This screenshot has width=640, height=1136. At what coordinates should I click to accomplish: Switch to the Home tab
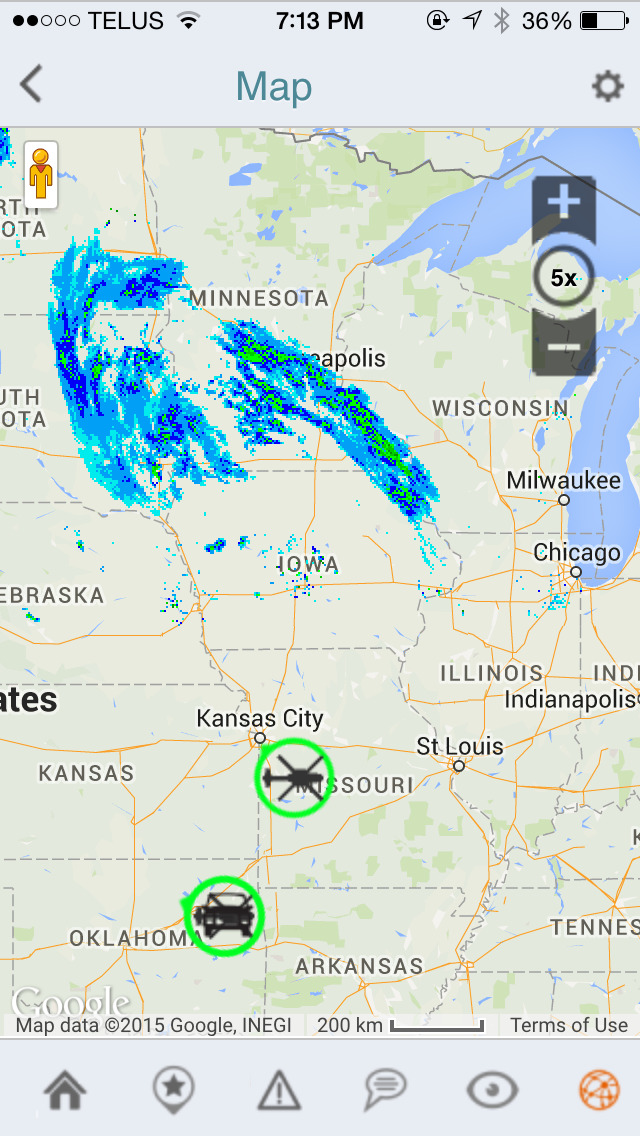[x=65, y=1090]
